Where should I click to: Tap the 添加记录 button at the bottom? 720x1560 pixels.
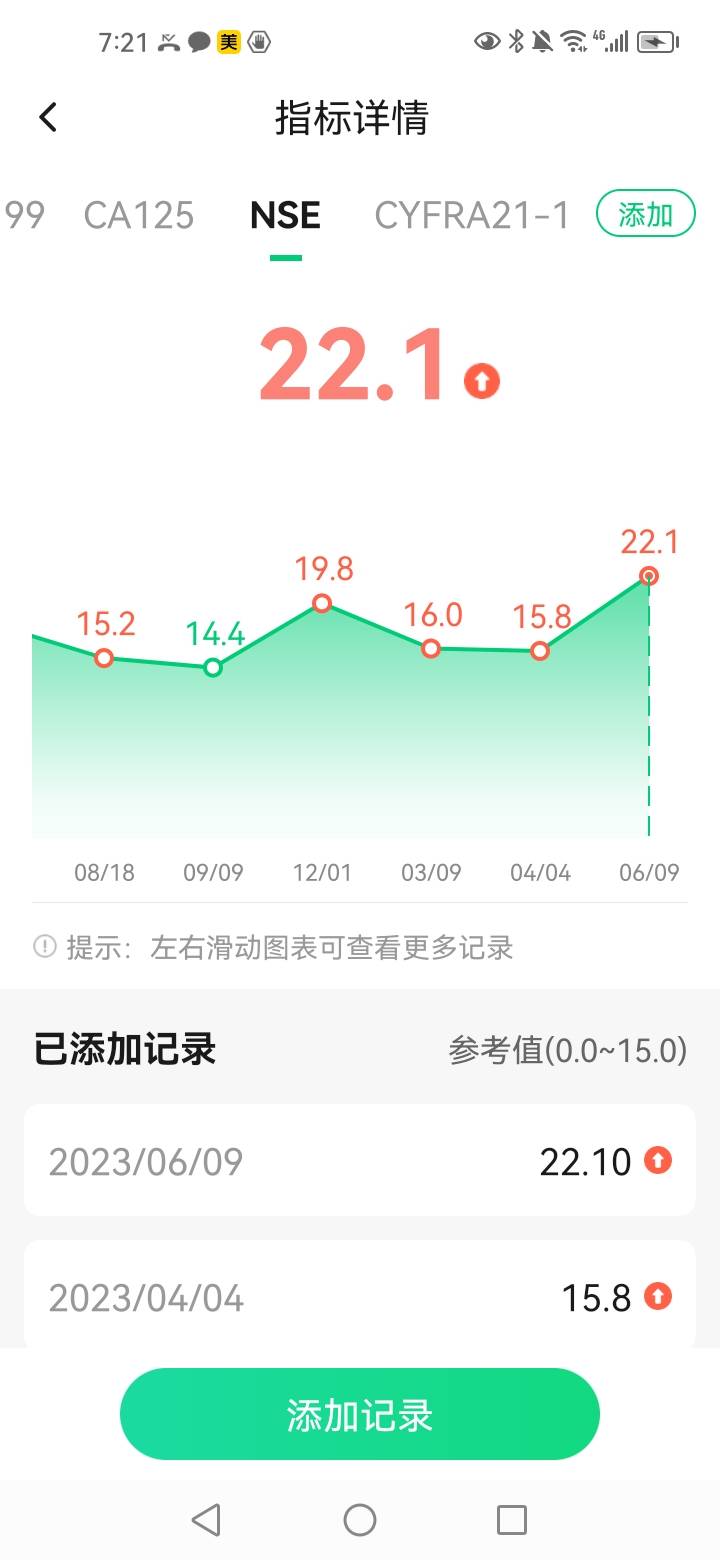pos(360,1414)
